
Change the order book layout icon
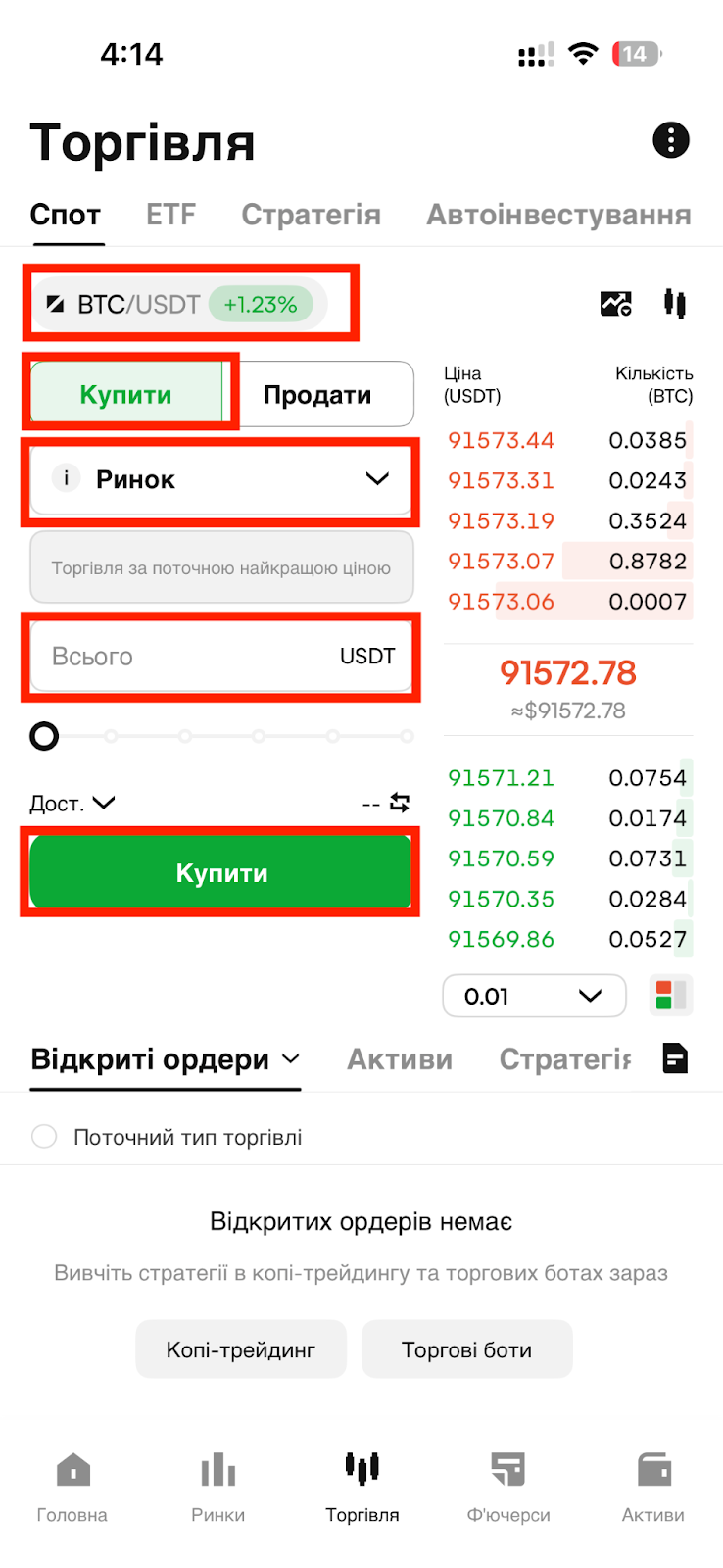[671, 996]
